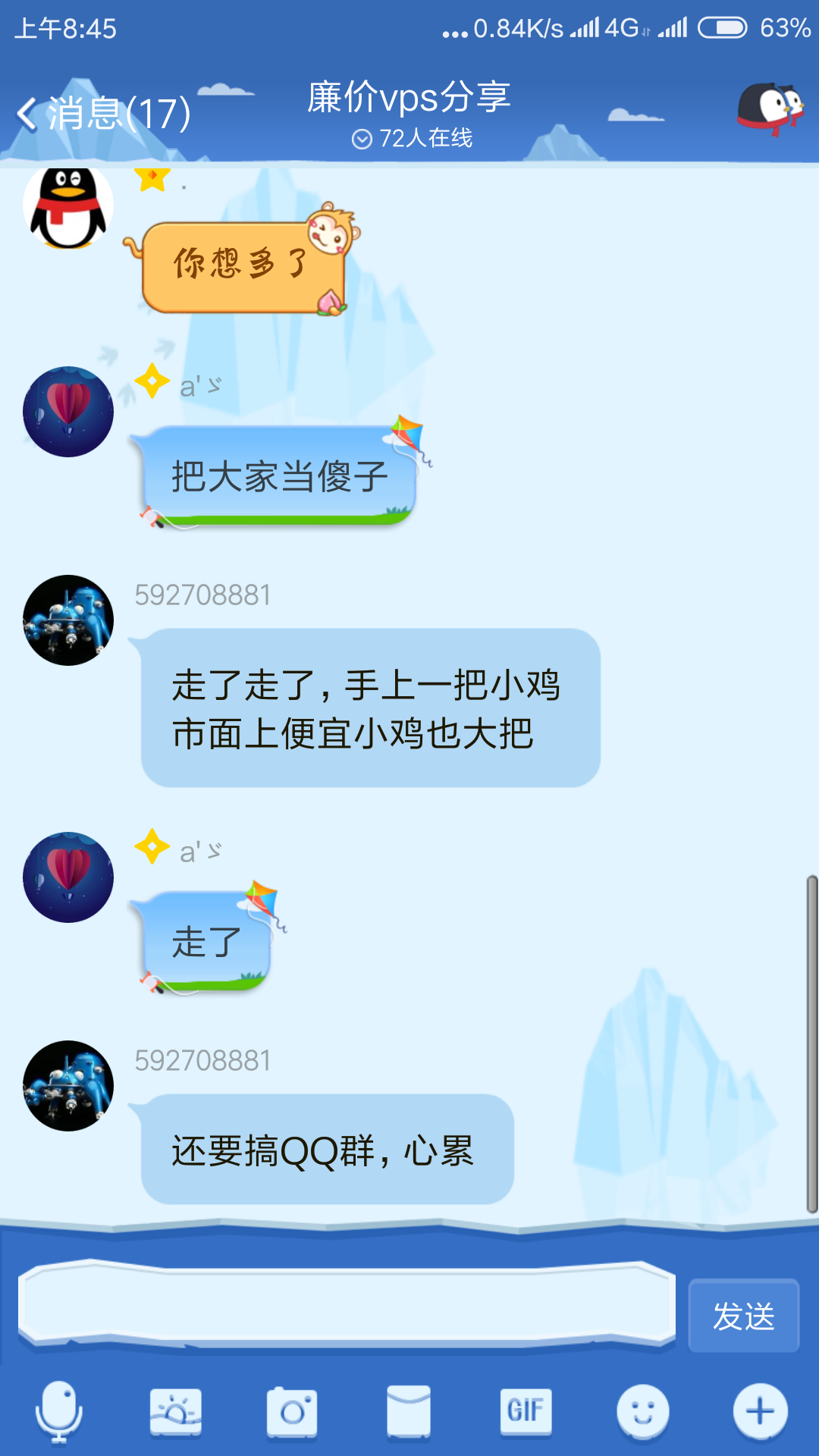Open the QQ penguin avatar user profile
The width and height of the screenshot is (819, 1456).
tap(68, 206)
